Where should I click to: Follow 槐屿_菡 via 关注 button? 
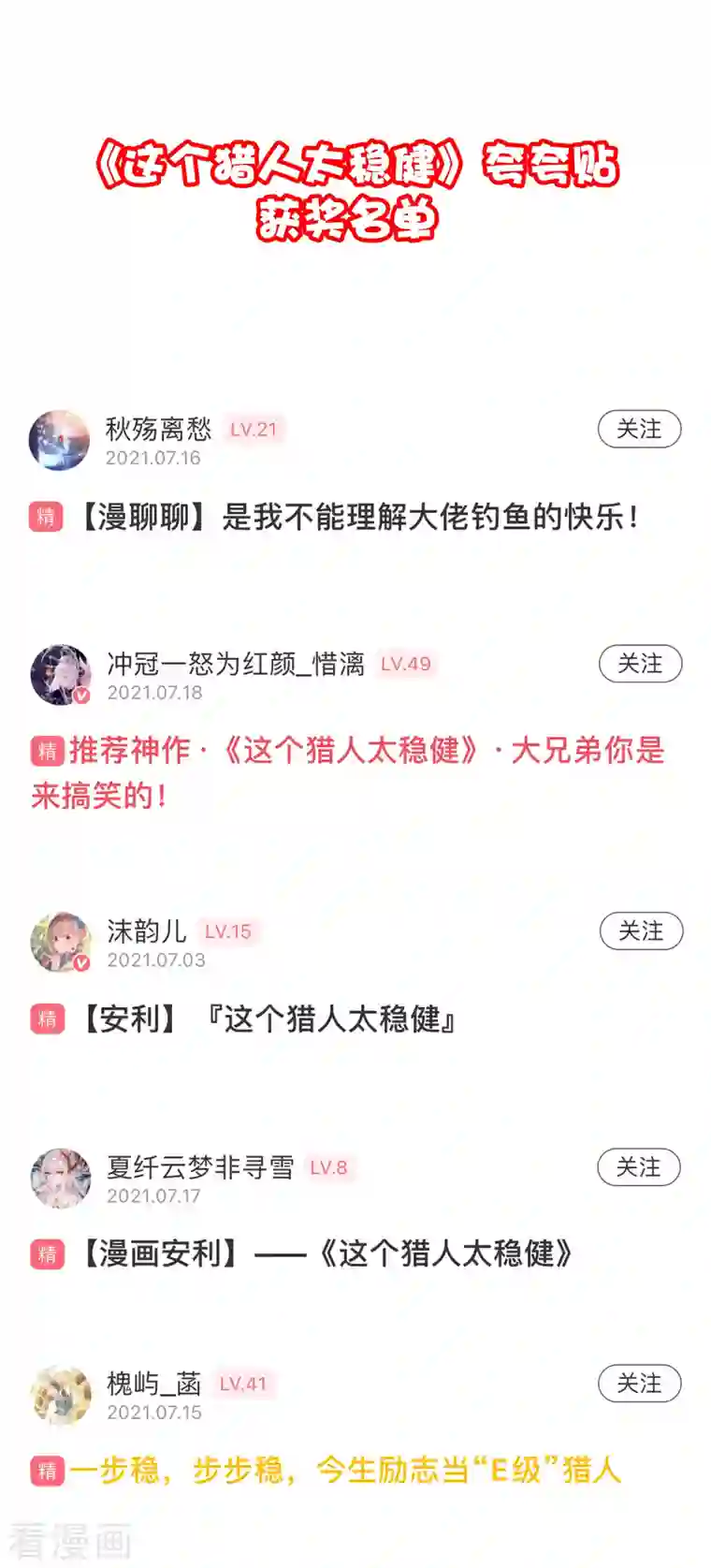click(x=639, y=1382)
